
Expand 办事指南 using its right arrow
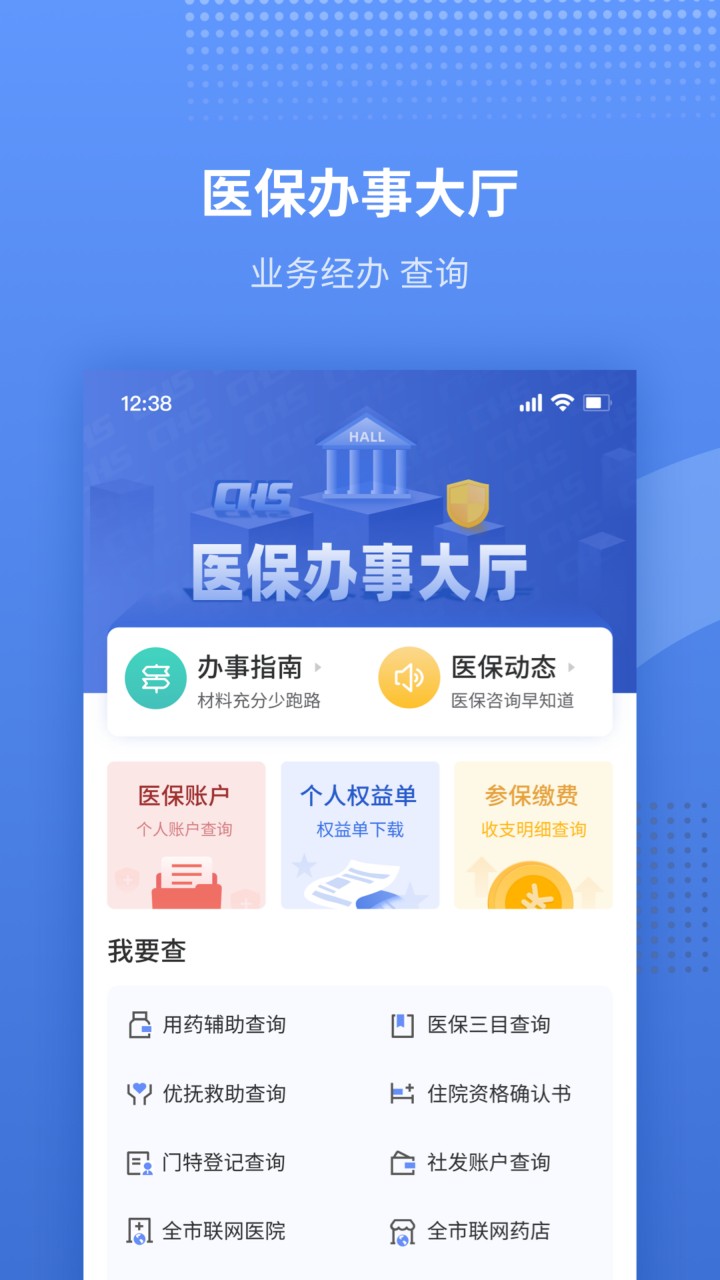[x=316, y=668]
